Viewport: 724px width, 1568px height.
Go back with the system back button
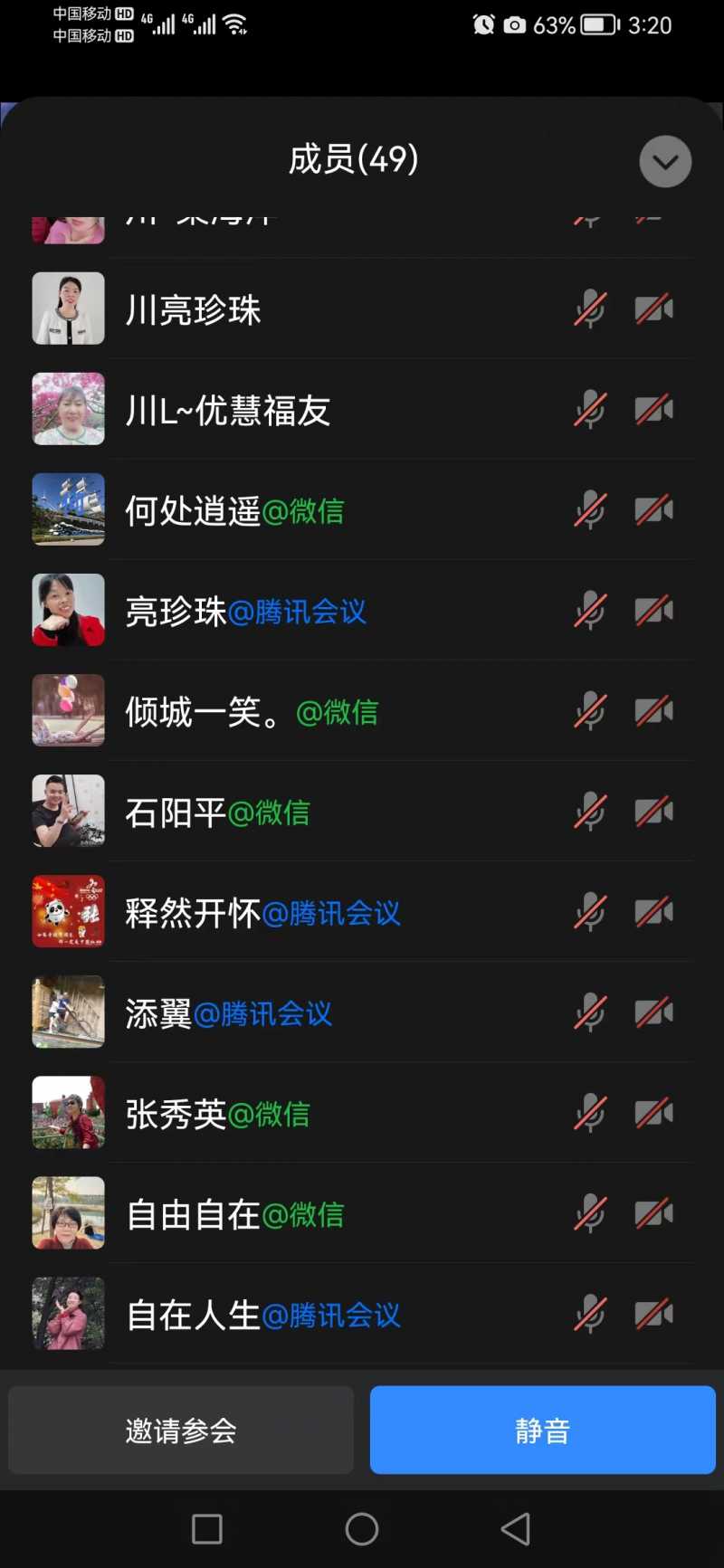click(516, 1529)
